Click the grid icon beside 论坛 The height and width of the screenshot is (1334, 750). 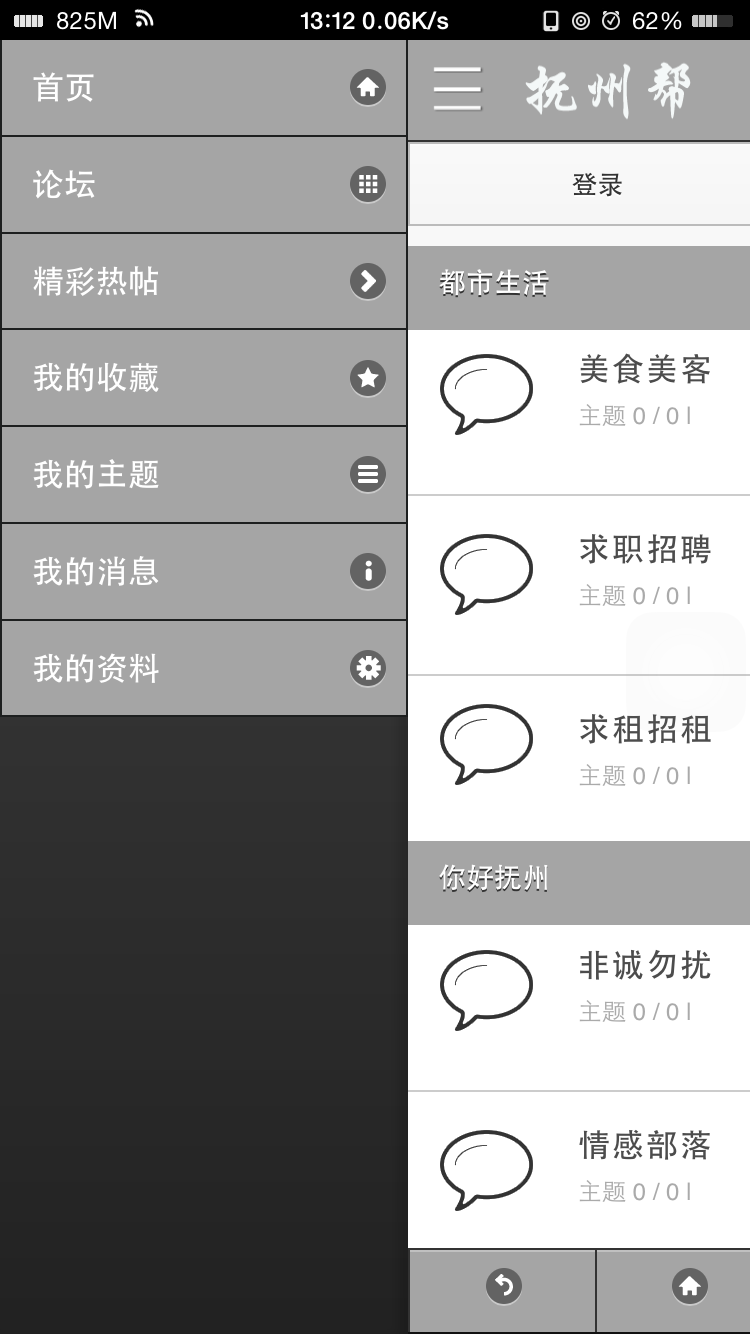pyautogui.click(x=367, y=184)
